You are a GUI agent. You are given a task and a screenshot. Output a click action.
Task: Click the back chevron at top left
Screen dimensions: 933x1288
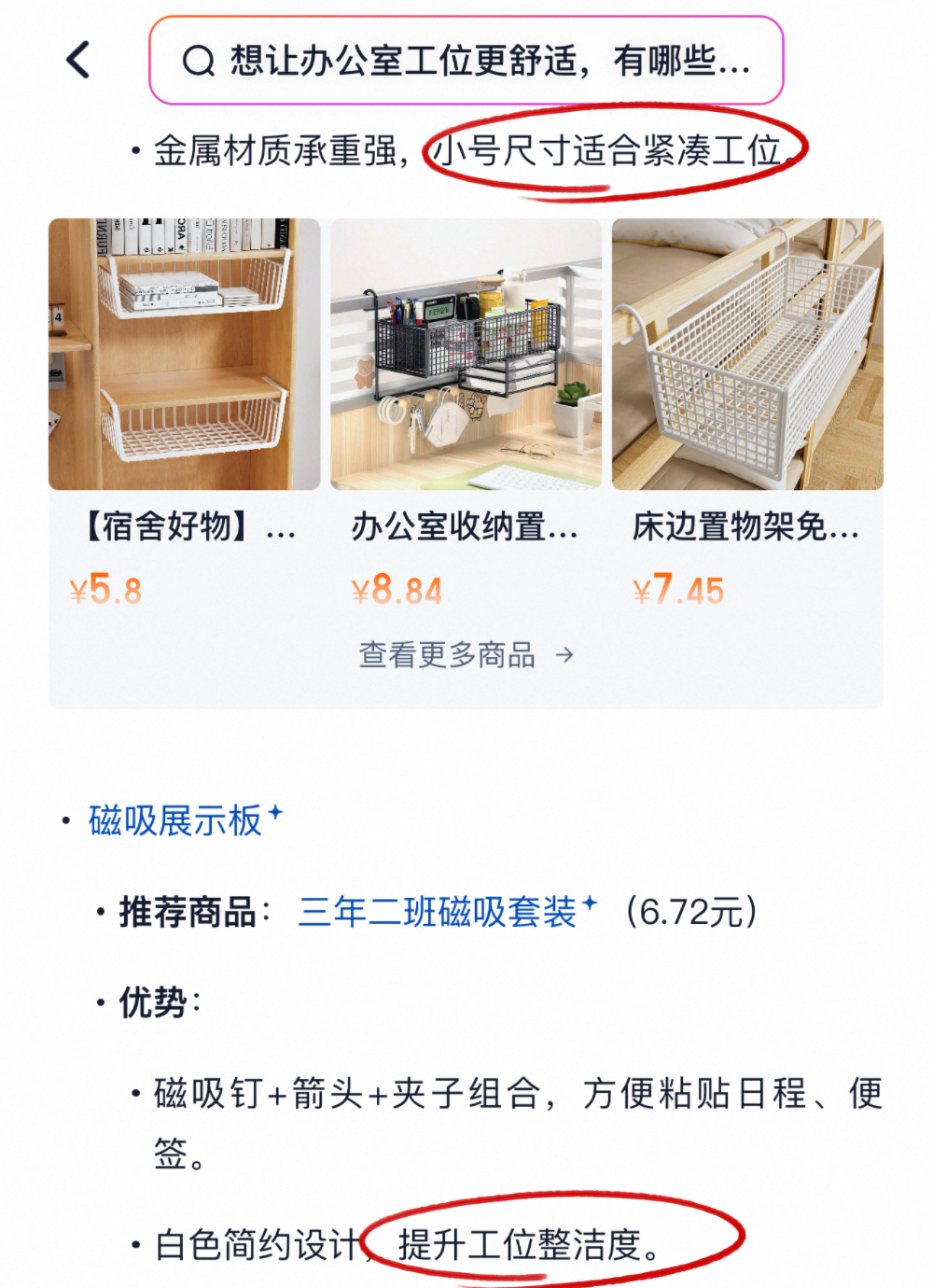coord(77,61)
